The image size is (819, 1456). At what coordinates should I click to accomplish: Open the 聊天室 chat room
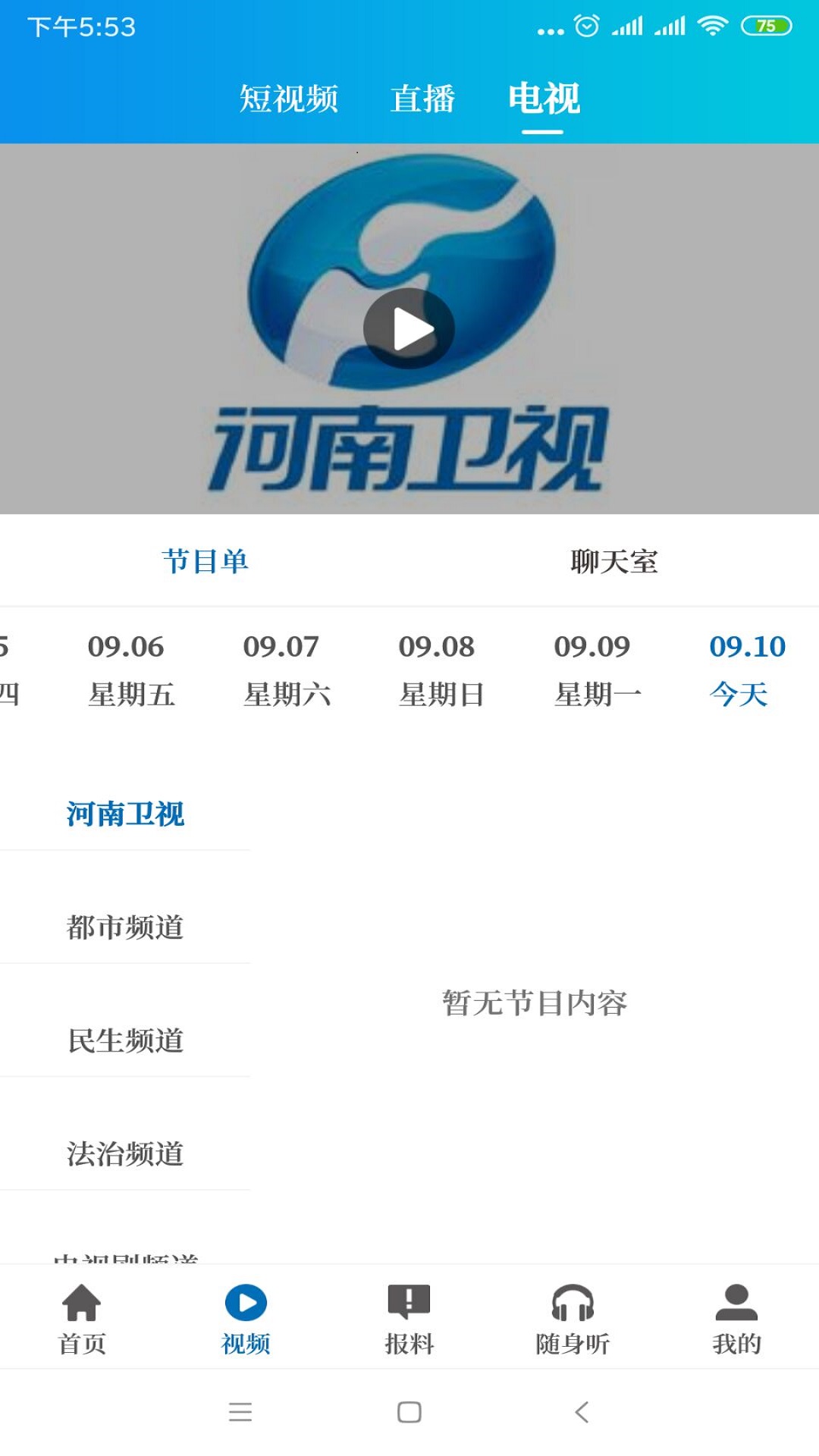coord(614,560)
